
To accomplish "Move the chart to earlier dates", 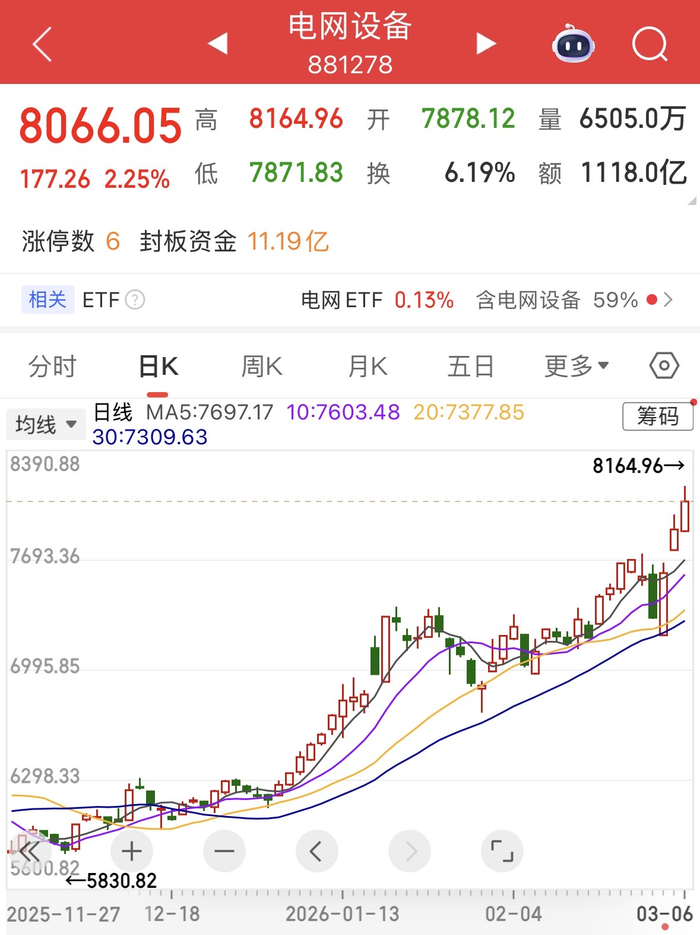I will [x=317, y=852].
